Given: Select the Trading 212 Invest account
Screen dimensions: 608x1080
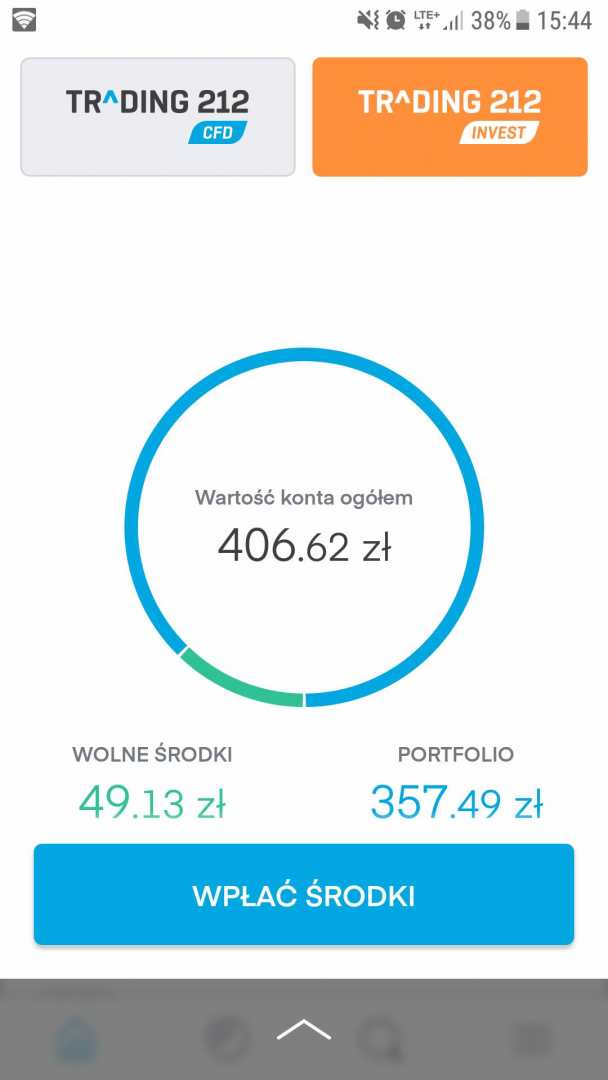Looking at the screenshot, I should 450,117.
